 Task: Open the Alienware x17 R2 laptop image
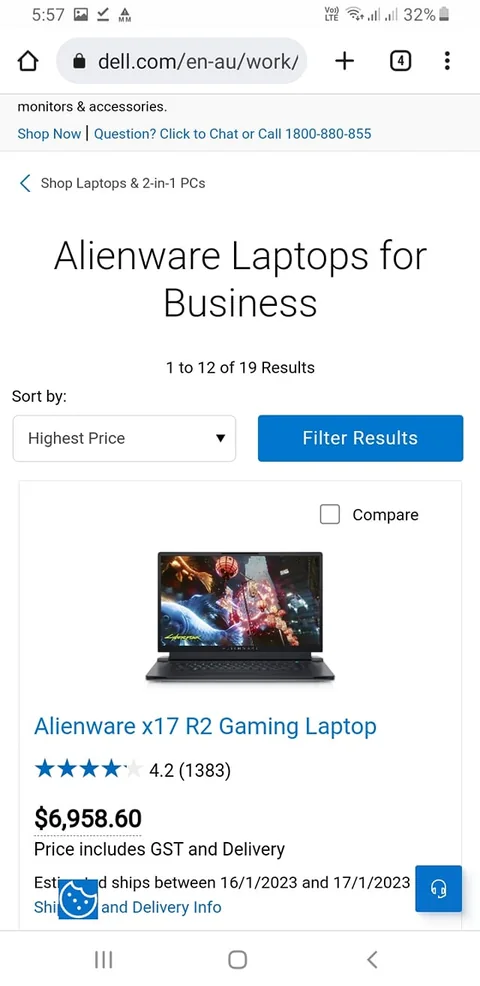(240, 617)
